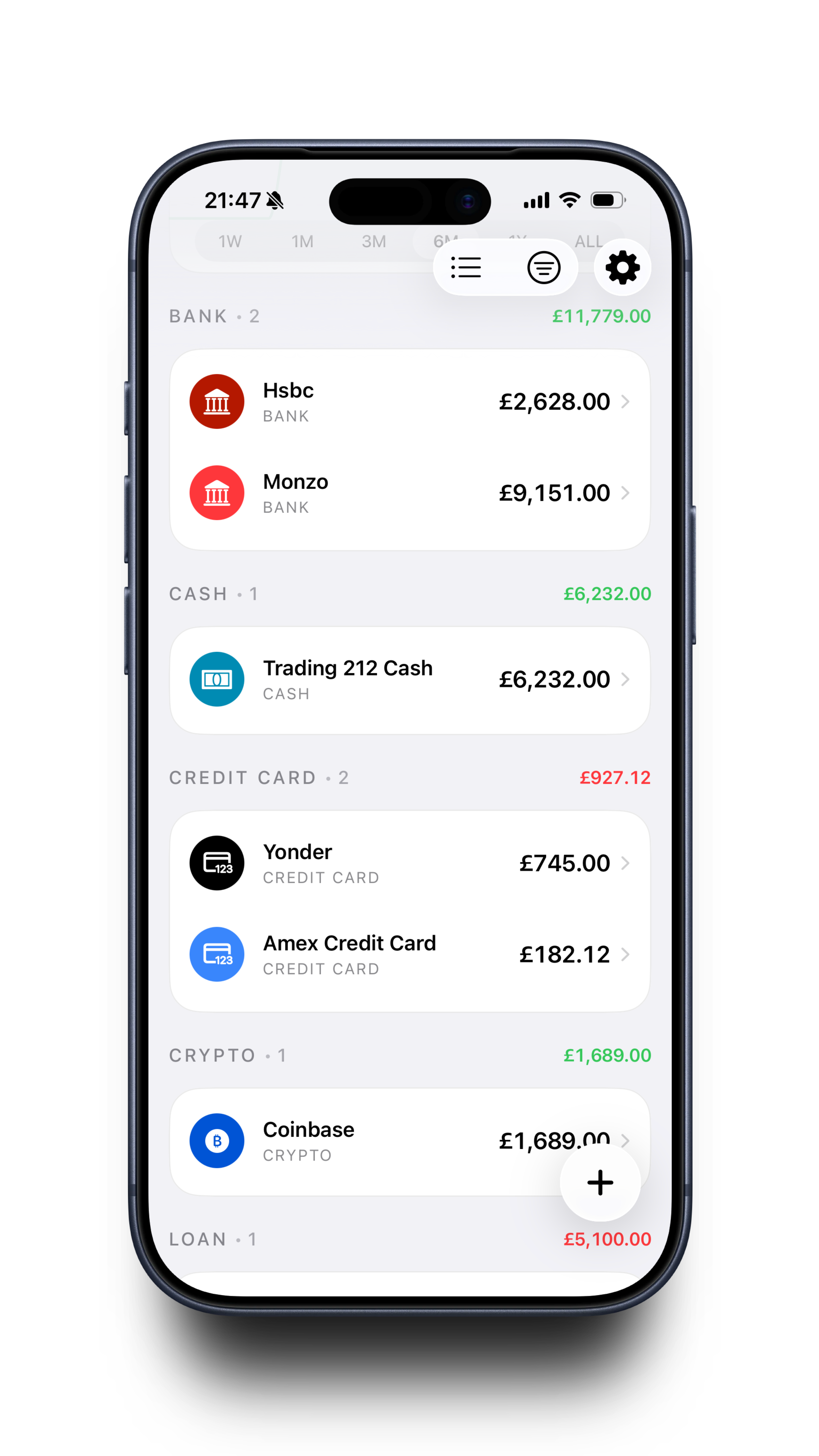819x1456 pixels.
Task: Open the Monzo bank account
Action: coord(409,493)
